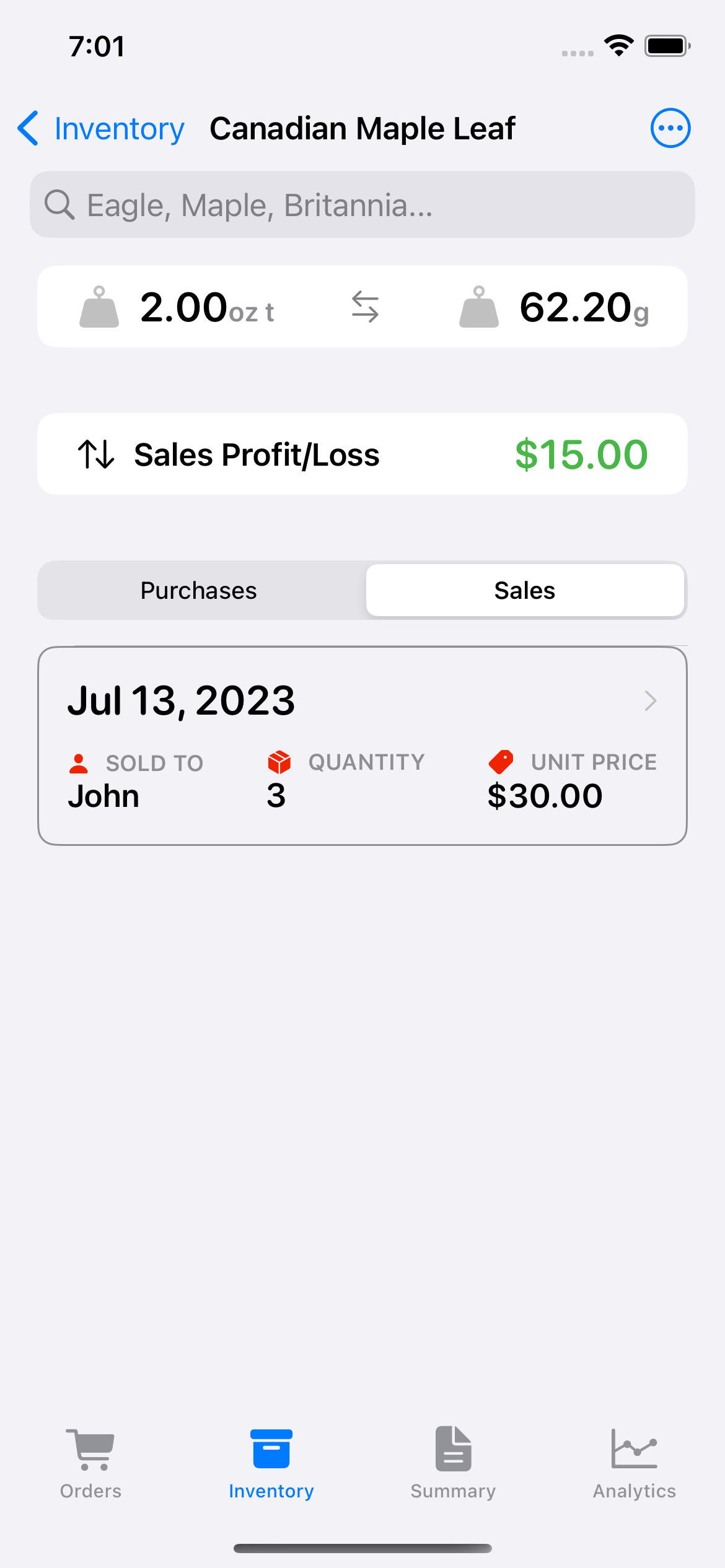This screenshot has width=725, height=1568.
Task: Select the Sales segment
Action: 524,591
